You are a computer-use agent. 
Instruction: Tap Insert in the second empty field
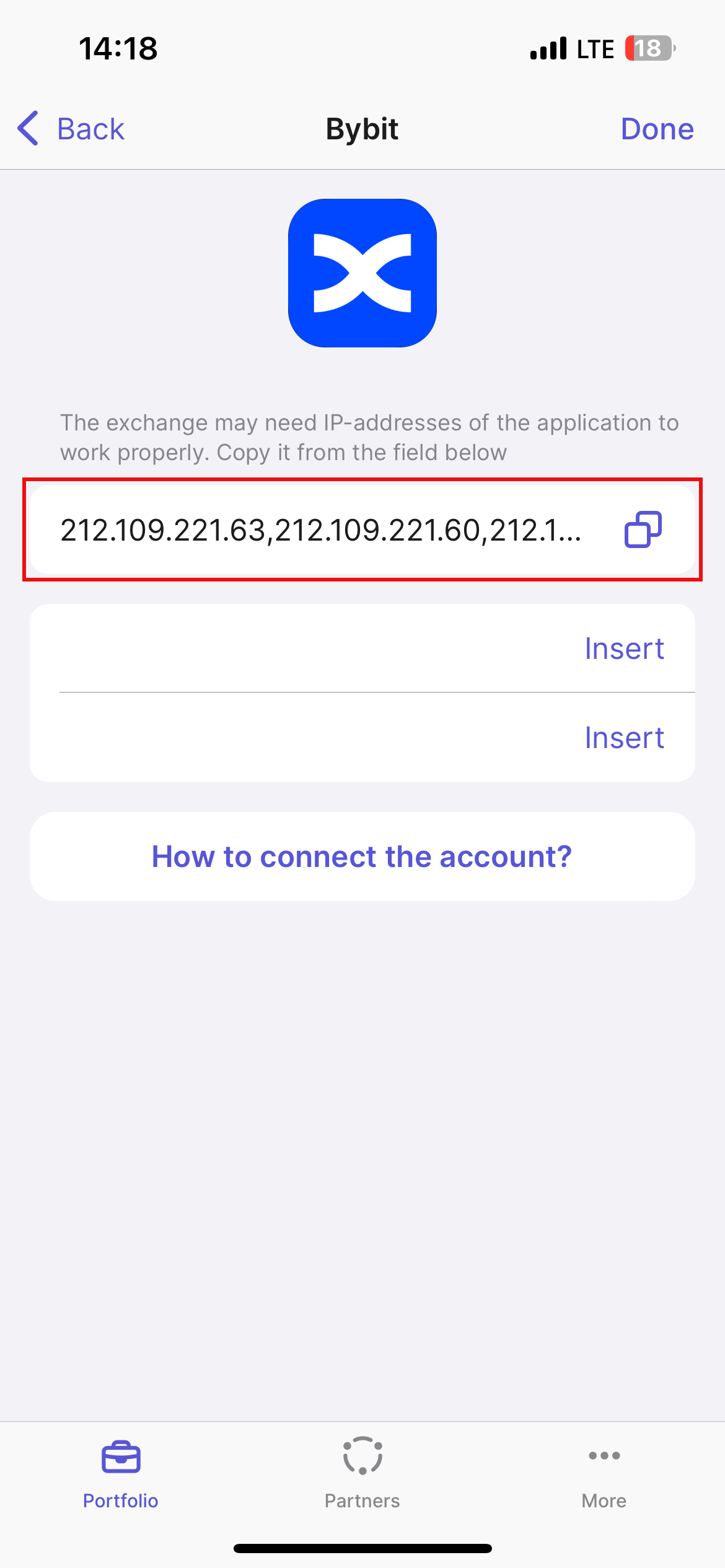624,738
